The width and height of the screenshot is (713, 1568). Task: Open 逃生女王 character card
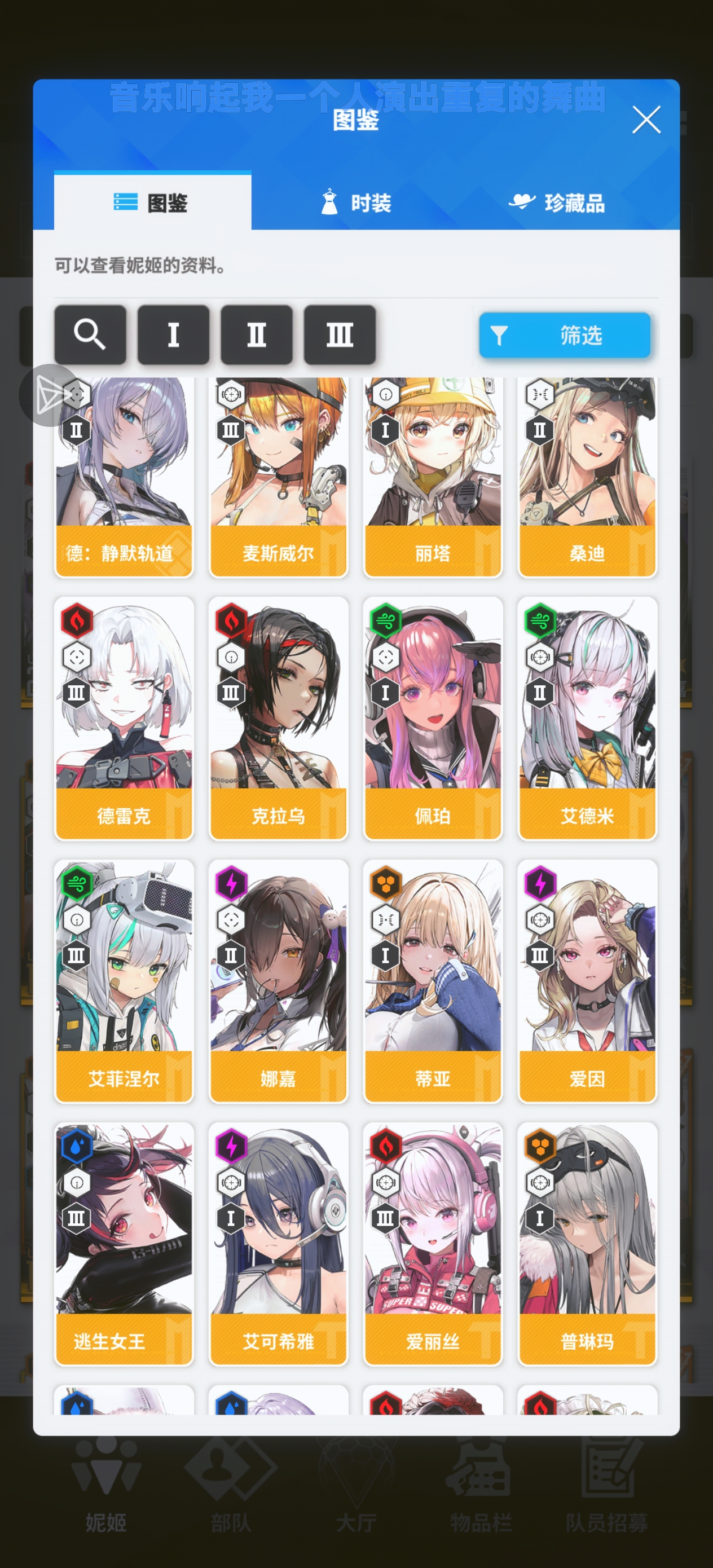tap(124, 1243)
